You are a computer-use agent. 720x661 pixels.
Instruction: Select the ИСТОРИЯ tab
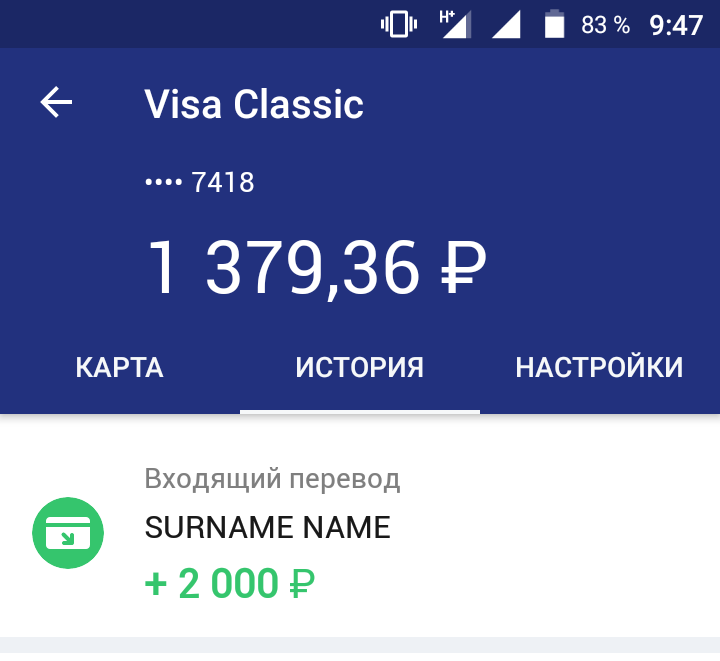coord(360,368)
